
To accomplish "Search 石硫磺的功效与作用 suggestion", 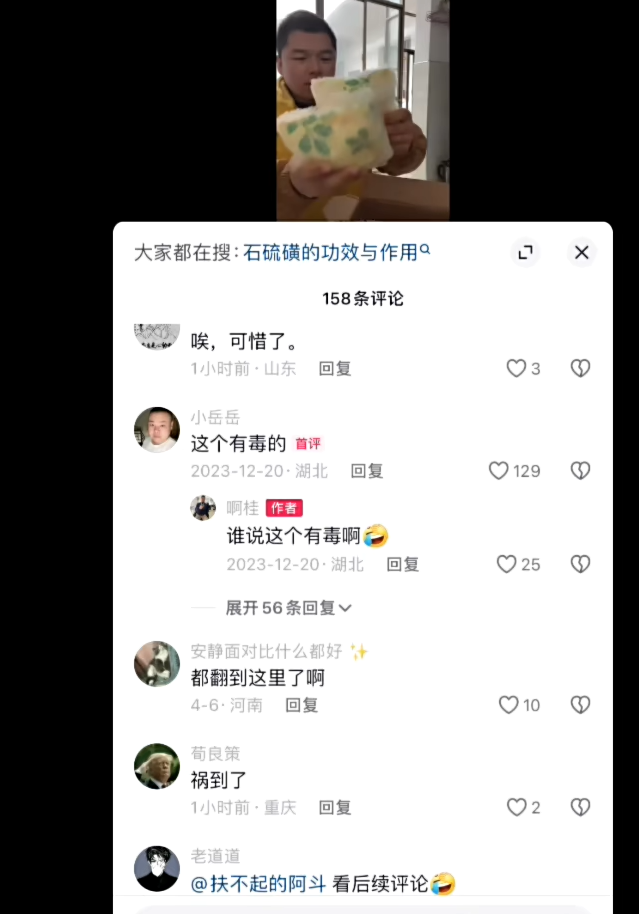I will click(336, 252).
